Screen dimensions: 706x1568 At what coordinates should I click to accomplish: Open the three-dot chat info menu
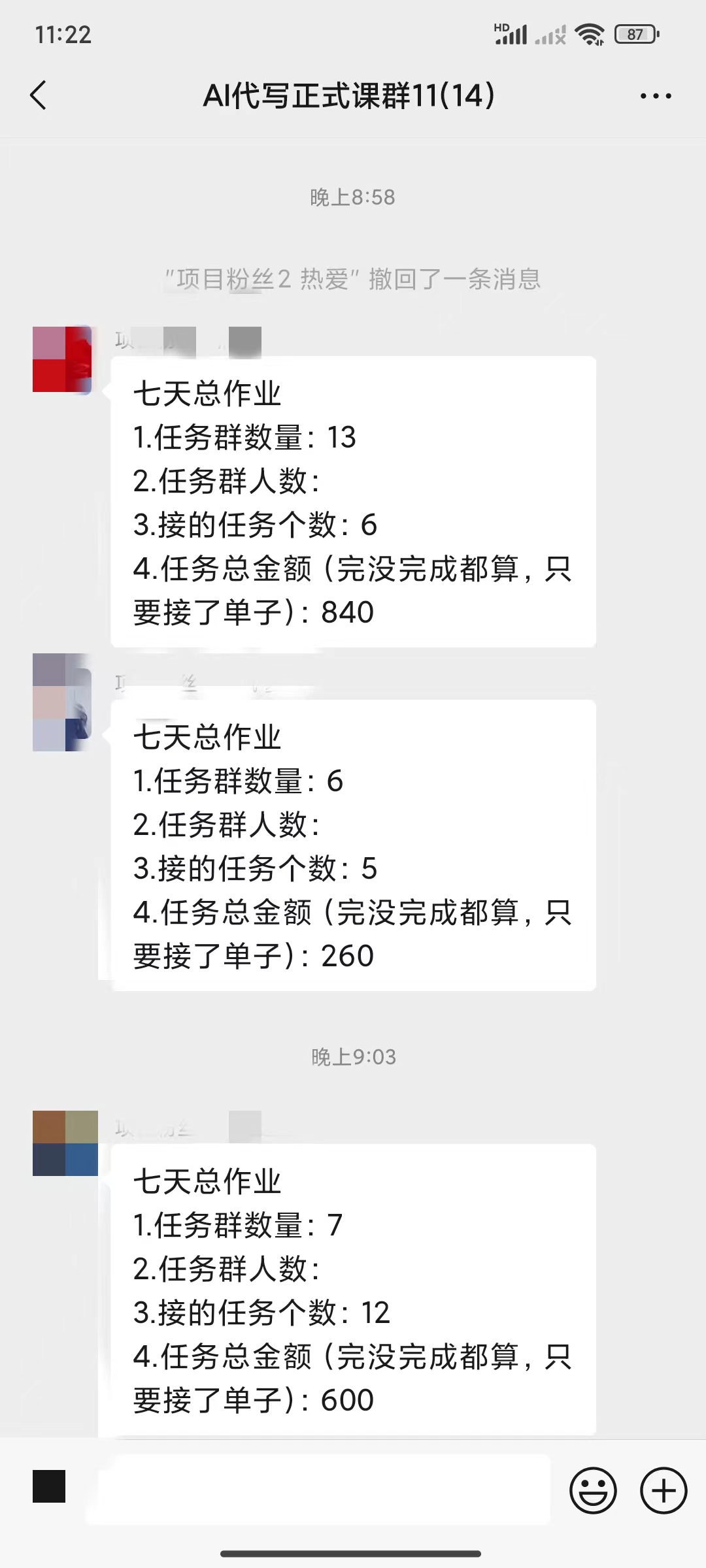point(655,96)
